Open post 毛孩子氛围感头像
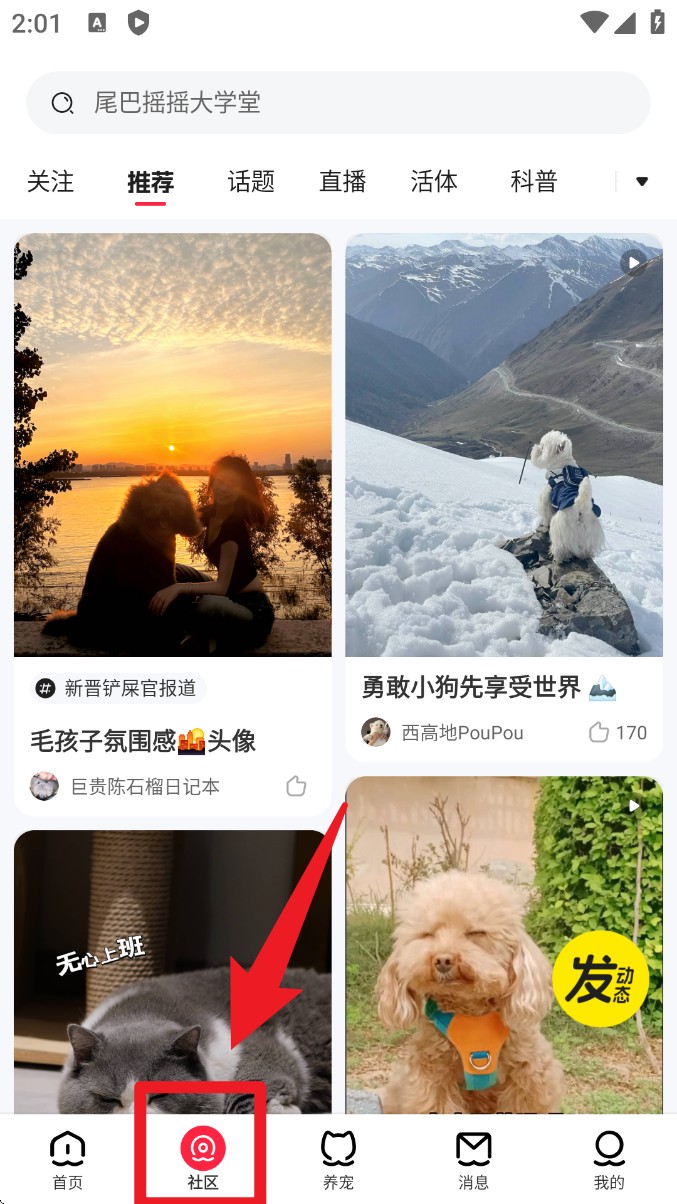 click(x=172, y=445)
